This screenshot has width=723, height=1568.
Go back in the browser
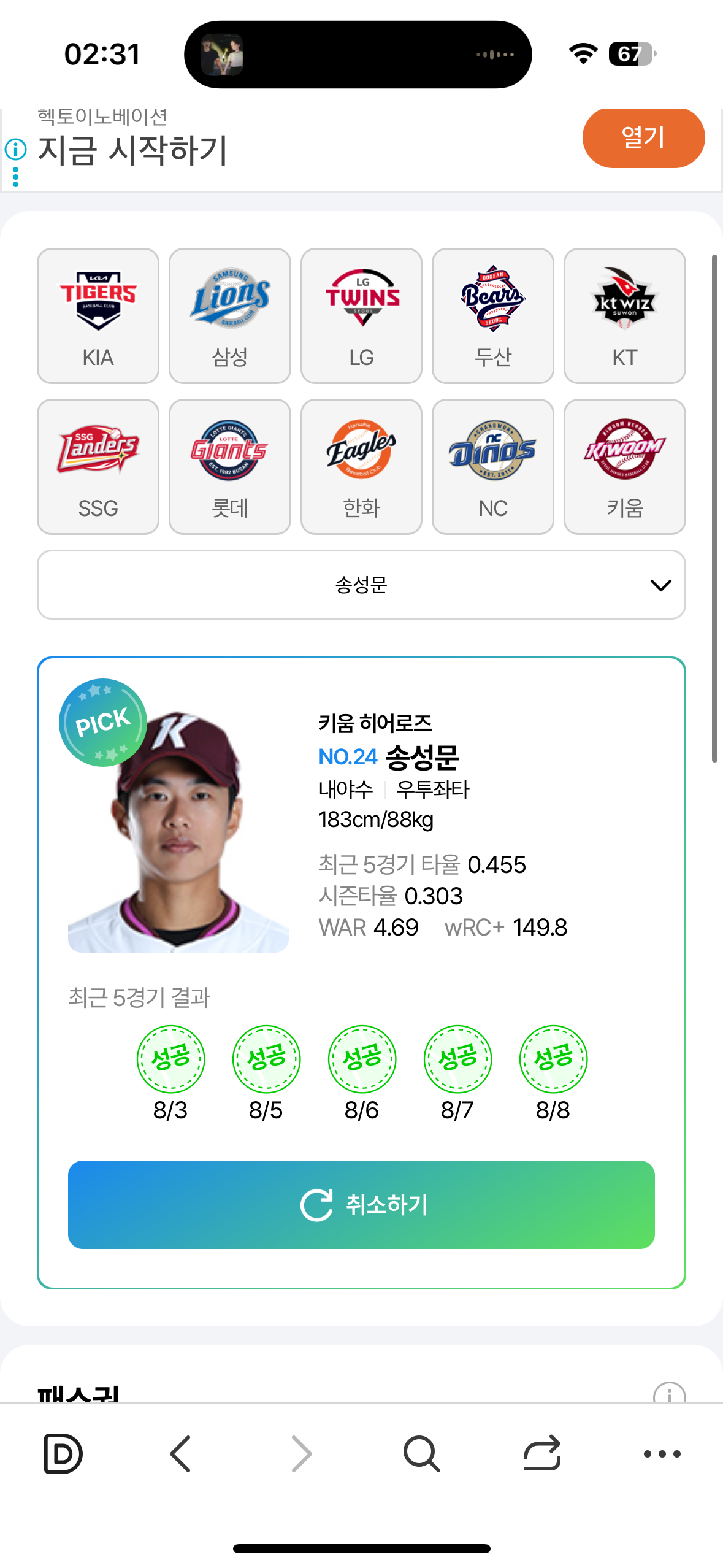(x=181, y=1453)
